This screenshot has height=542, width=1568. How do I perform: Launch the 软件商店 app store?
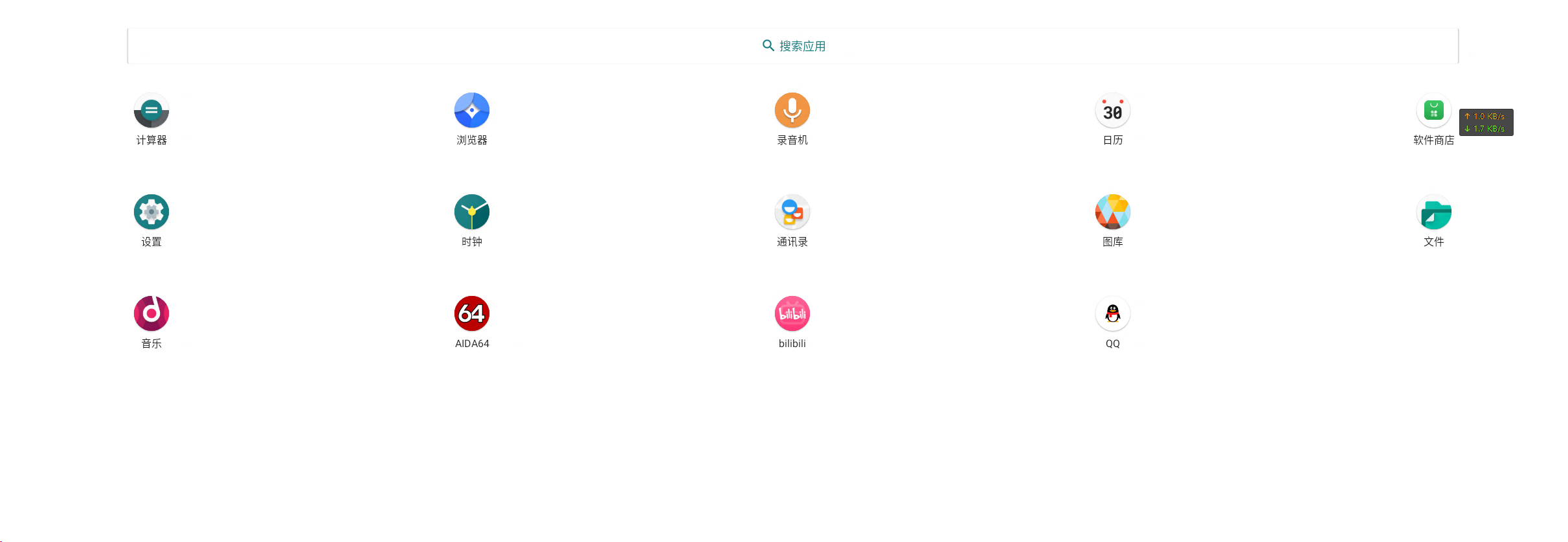(x=1433, y=111)
